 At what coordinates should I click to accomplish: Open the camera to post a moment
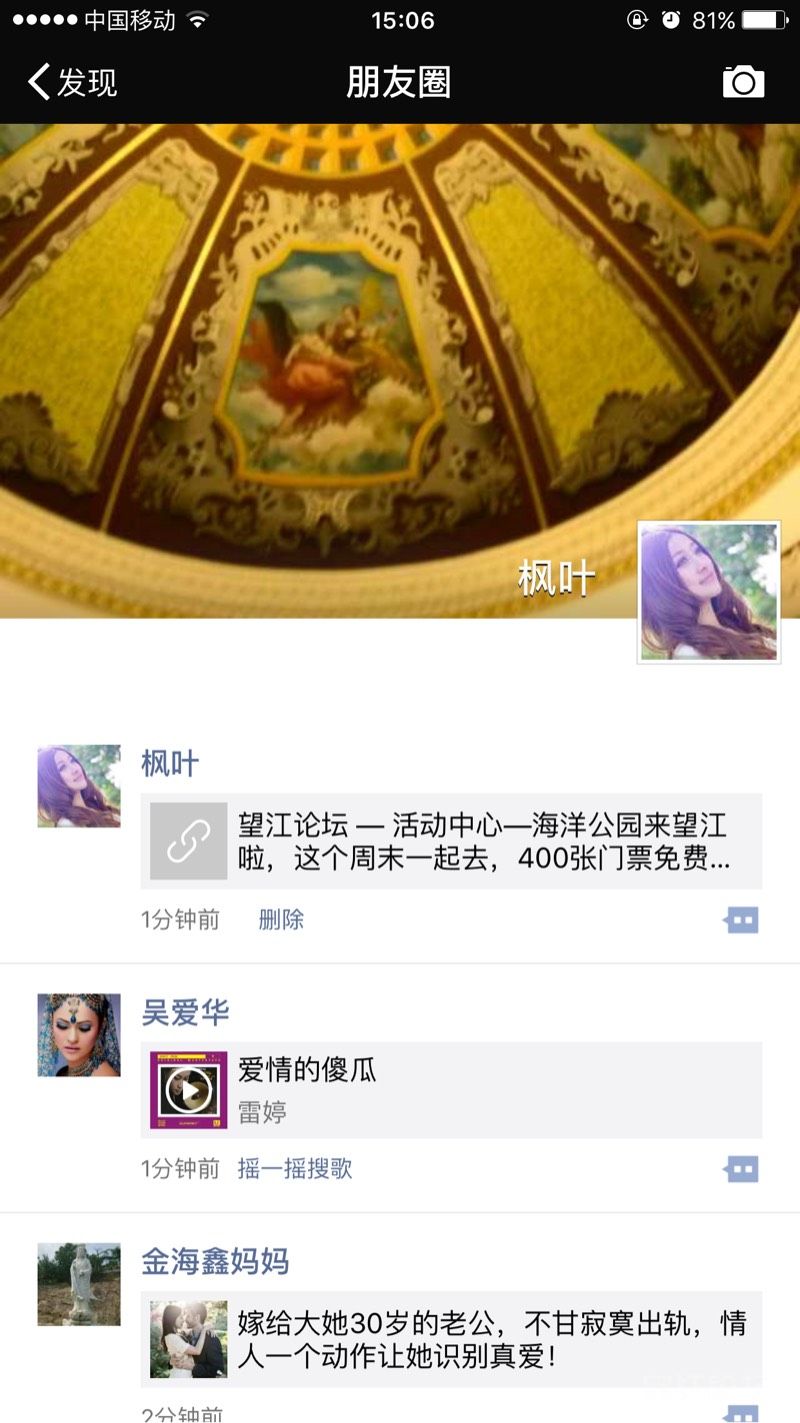[x=743, y=82]
